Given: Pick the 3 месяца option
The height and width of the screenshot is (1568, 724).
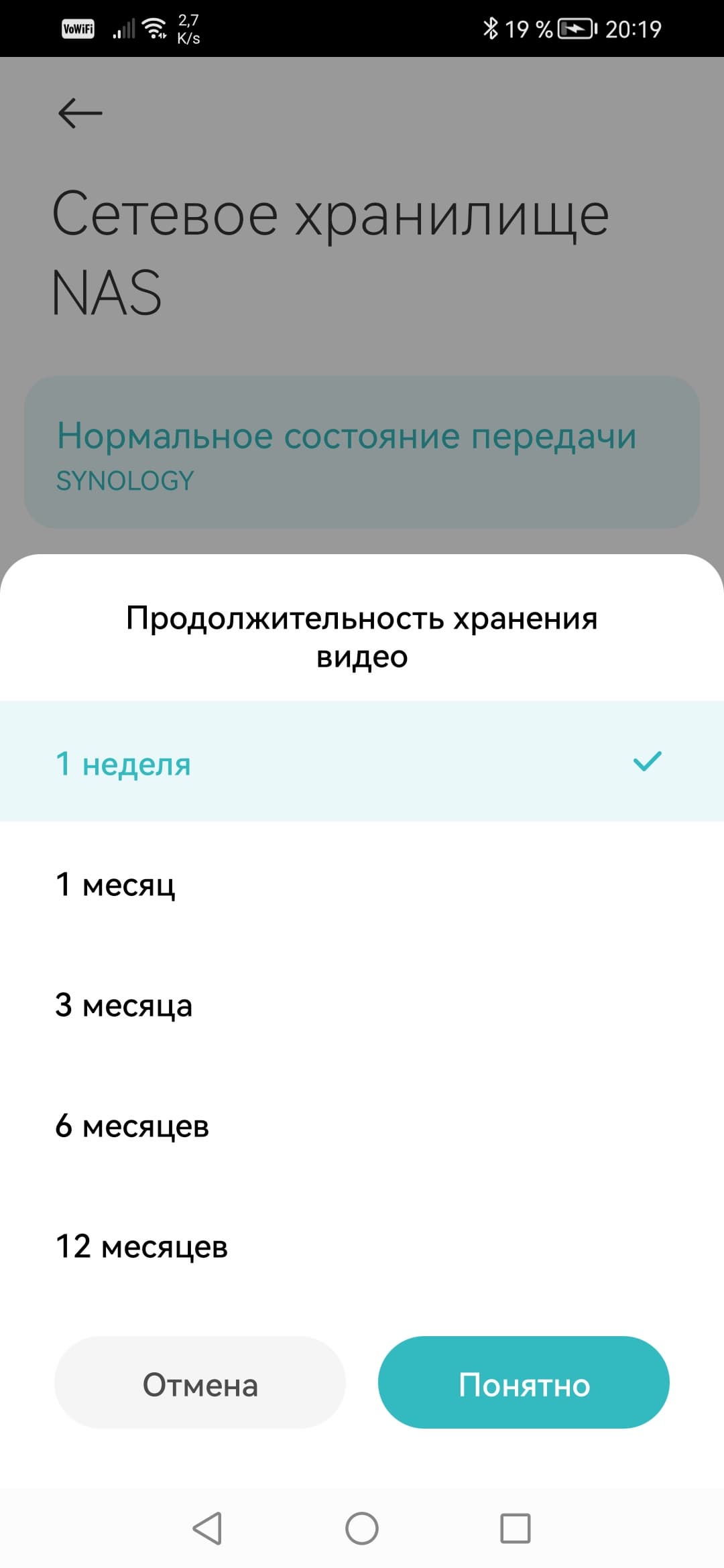Looking at the screenshot, I should [x=362, y=1004].
